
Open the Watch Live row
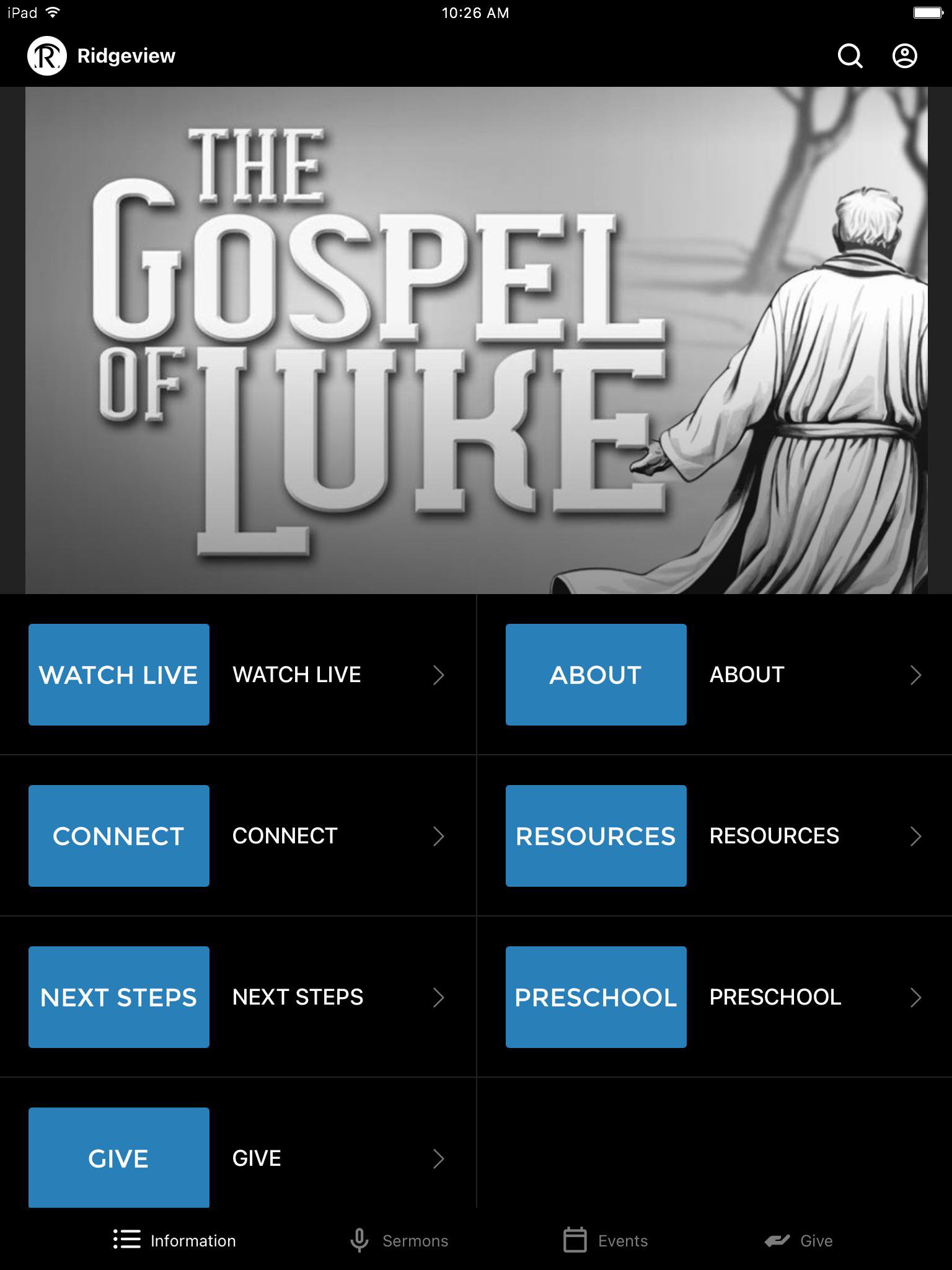tap(238, 675)
